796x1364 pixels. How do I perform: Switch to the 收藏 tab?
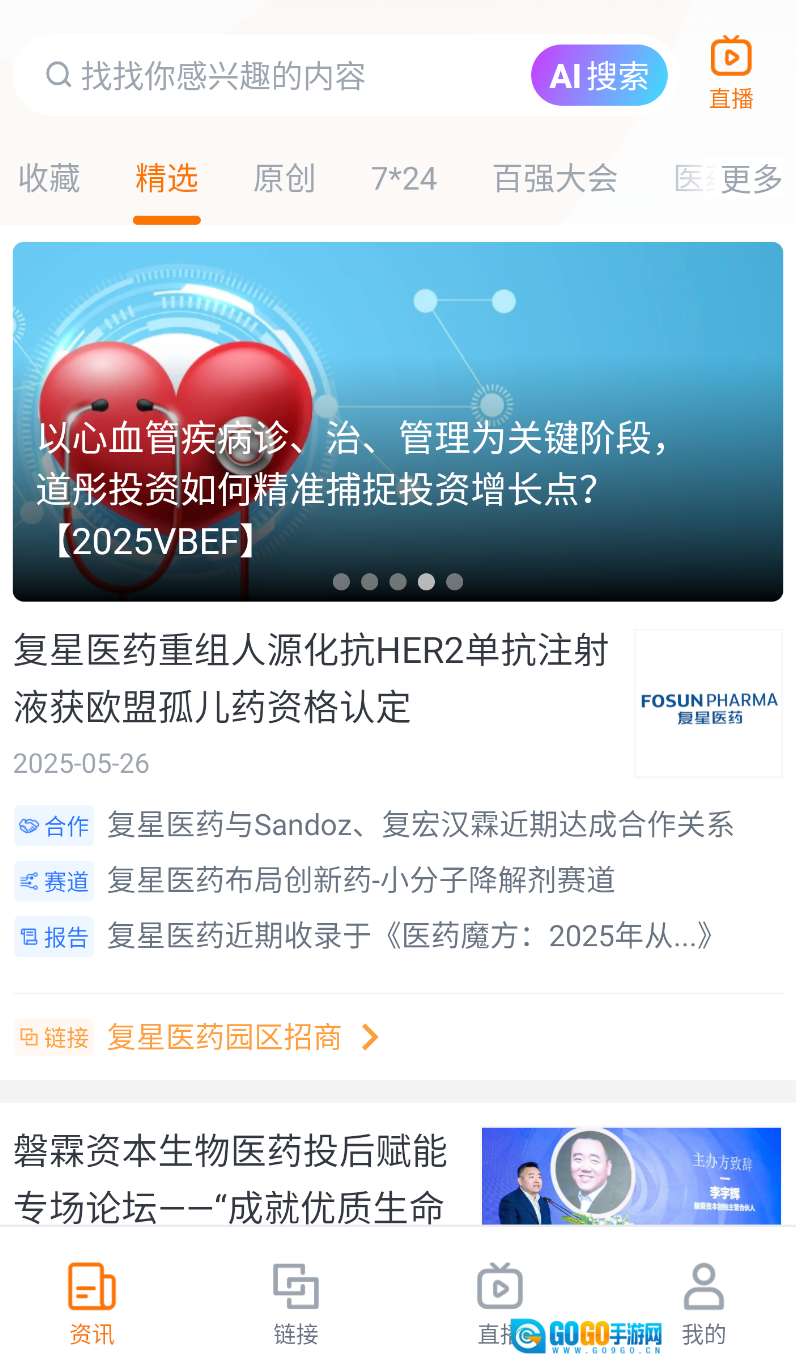(x=49, y=179)
